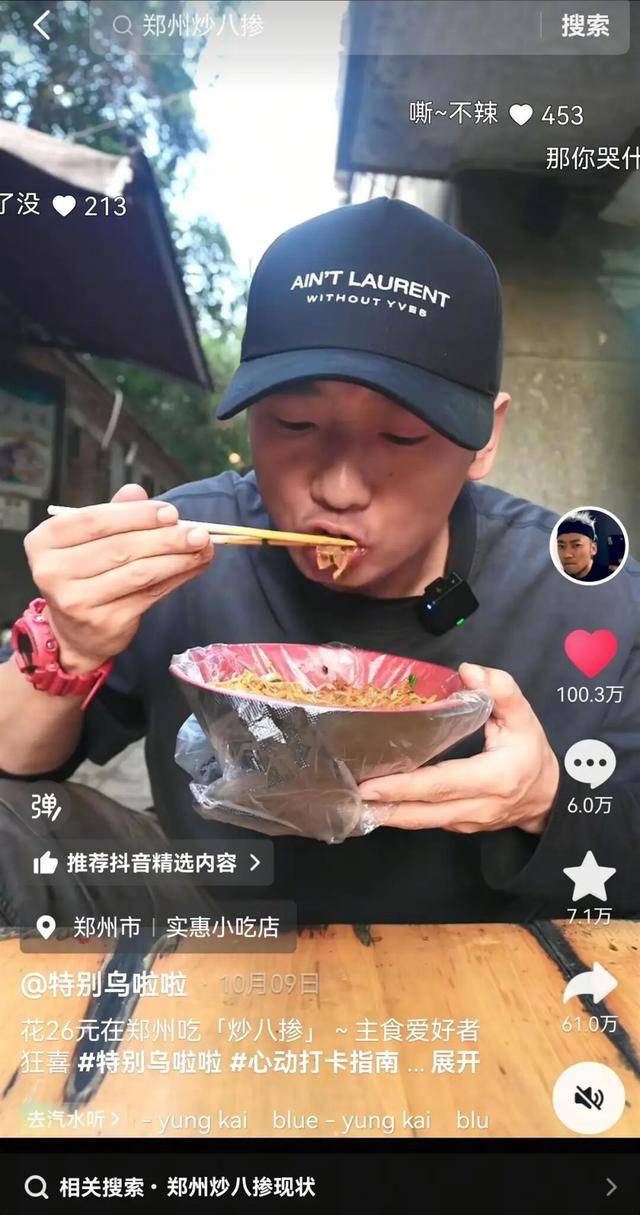The height and width of the screenshot is (1215, 640).
Task: Expand the caption with 展开
Action: coord(456,1062)
